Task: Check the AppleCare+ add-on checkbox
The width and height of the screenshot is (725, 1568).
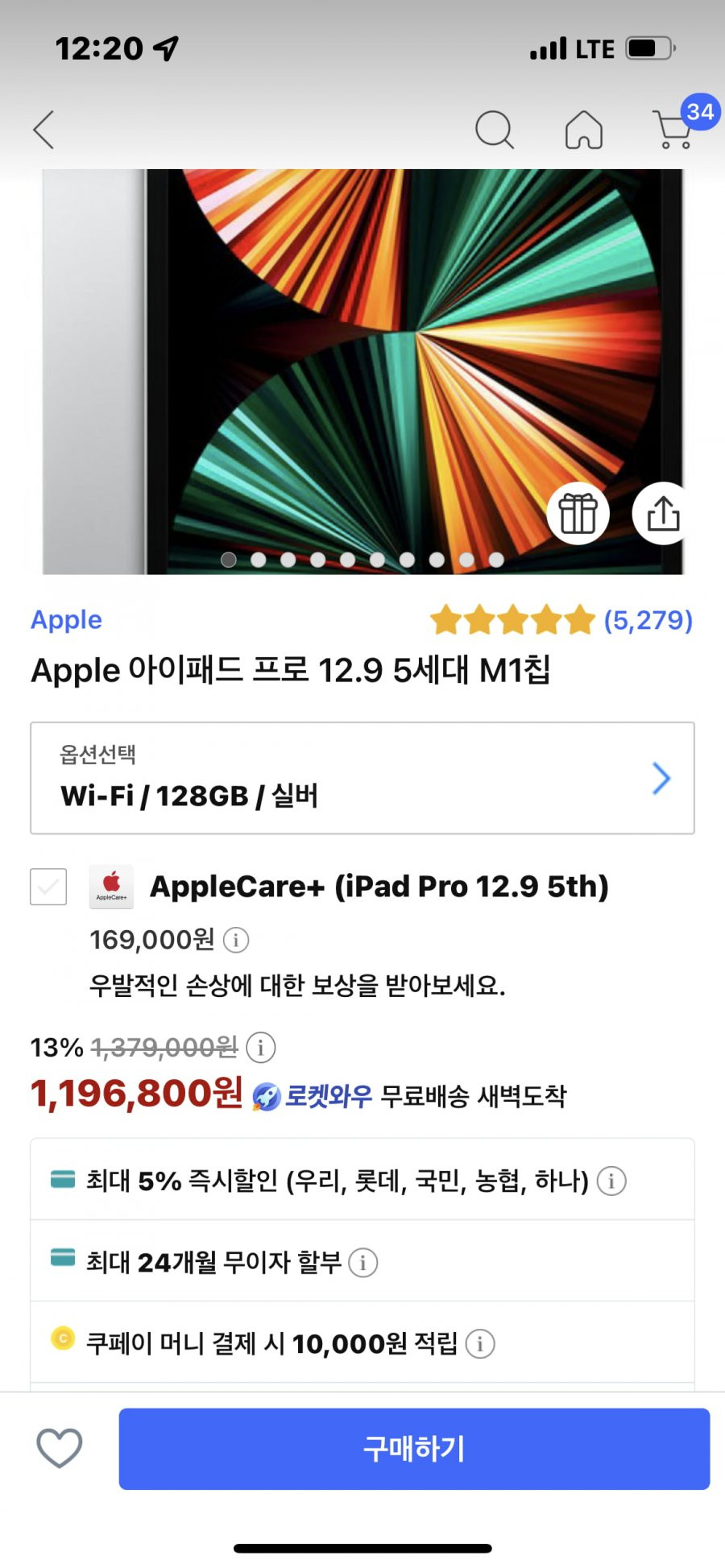Action: point(48,887)
